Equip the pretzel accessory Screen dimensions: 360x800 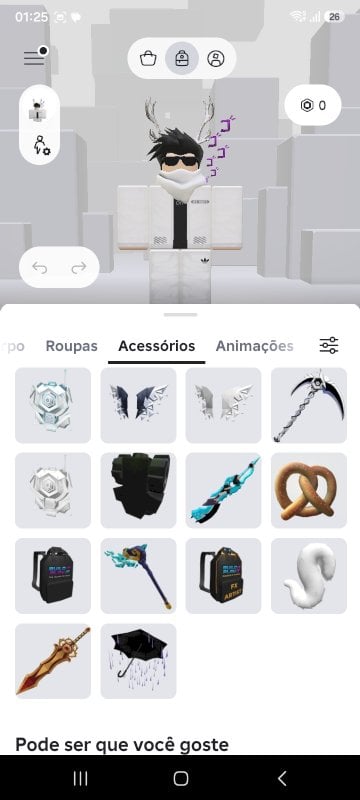pos(308,490)
